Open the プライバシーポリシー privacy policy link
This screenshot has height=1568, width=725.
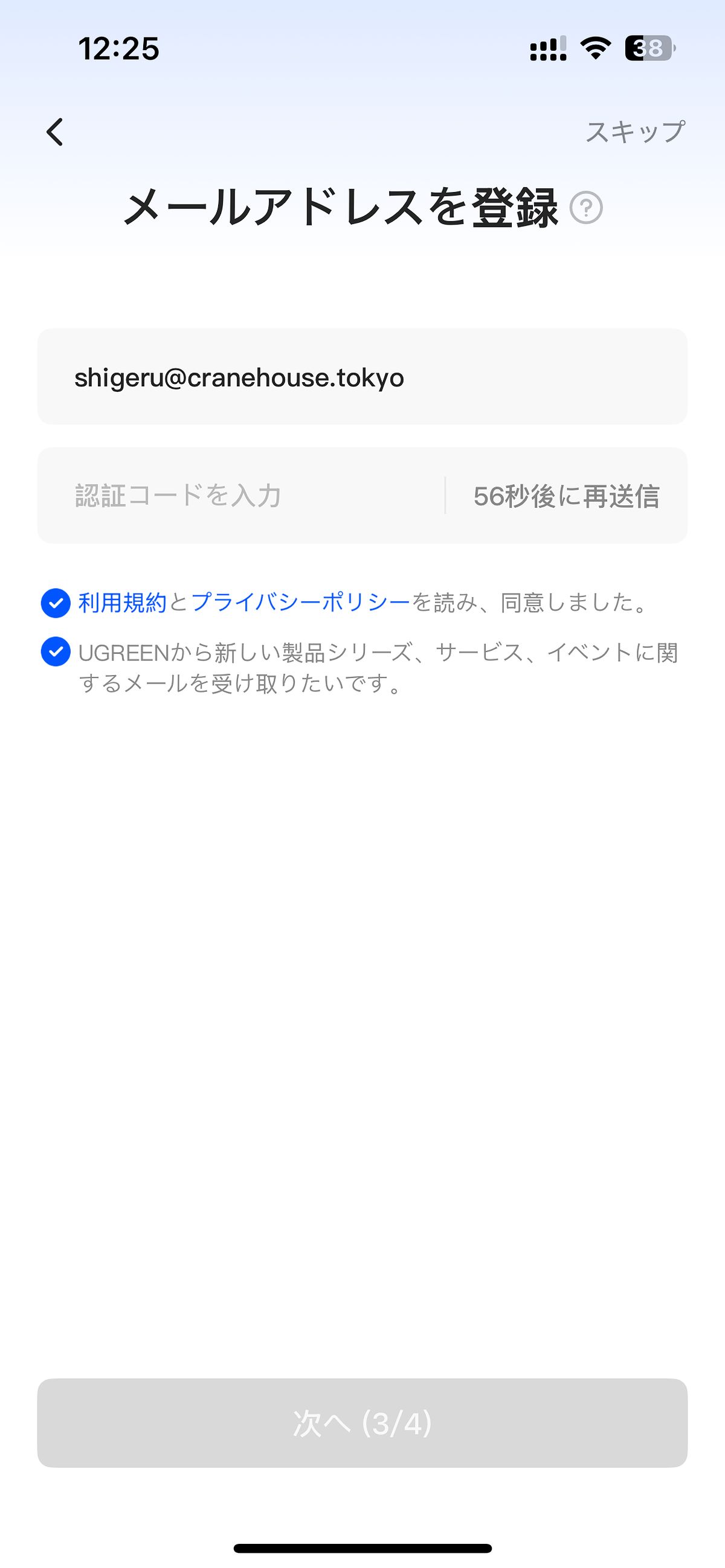tap(301, 603)
